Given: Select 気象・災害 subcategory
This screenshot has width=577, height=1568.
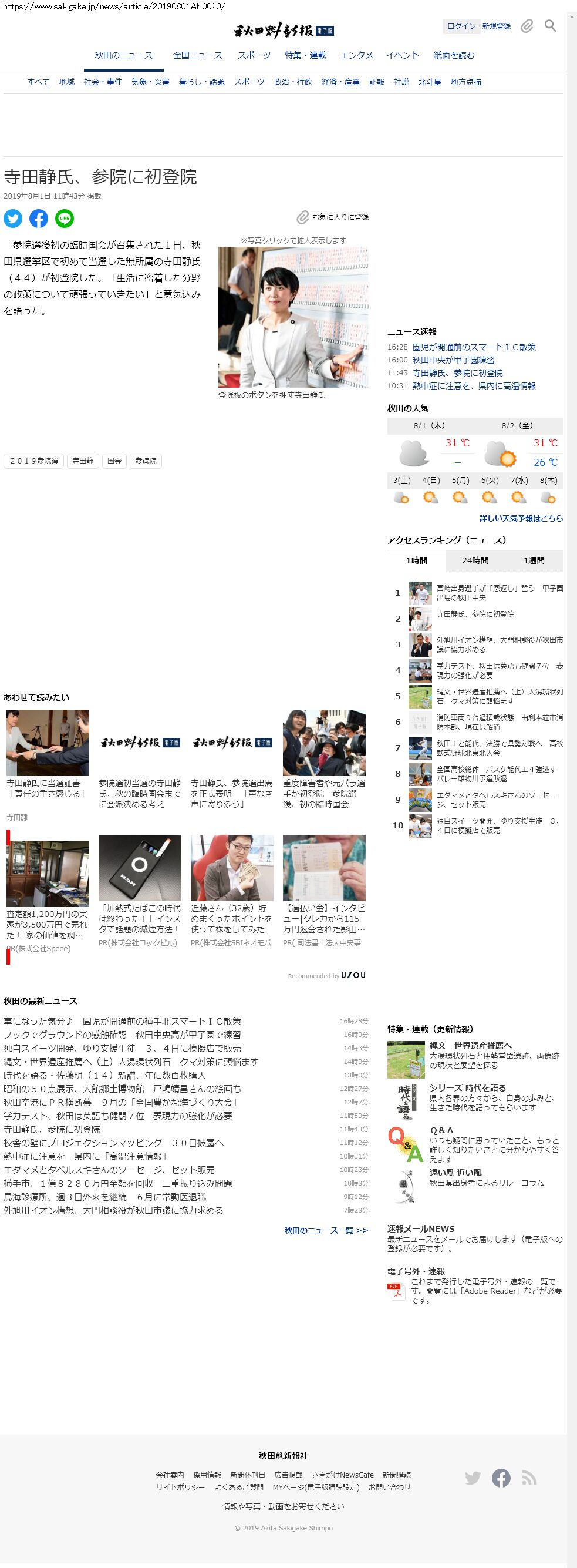Looking at the screenshot, I should pos(150,82).
